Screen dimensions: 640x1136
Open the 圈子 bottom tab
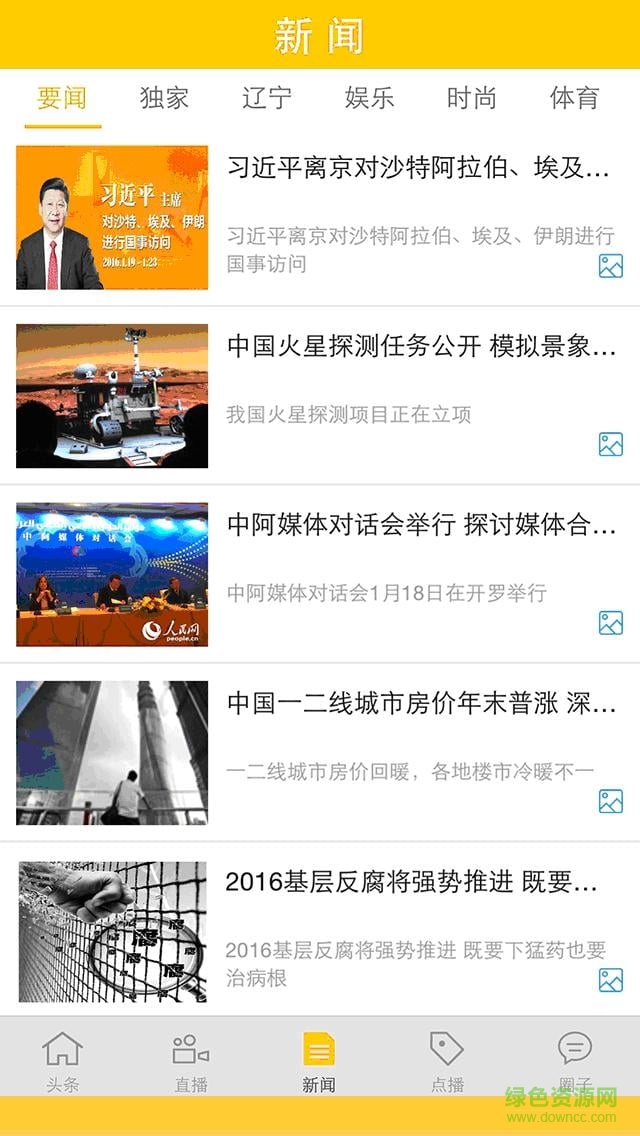(x=575, y=1060)
